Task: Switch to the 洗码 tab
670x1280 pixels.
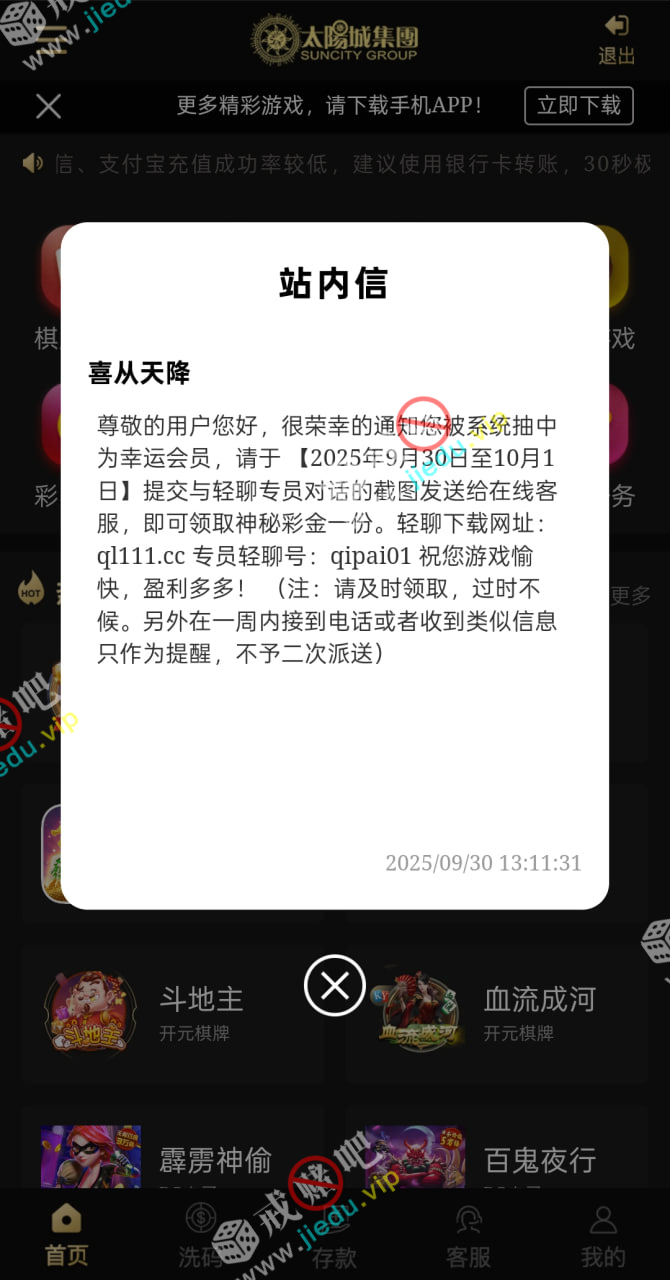Action: pyautogui.click(x=201, y=1236)
